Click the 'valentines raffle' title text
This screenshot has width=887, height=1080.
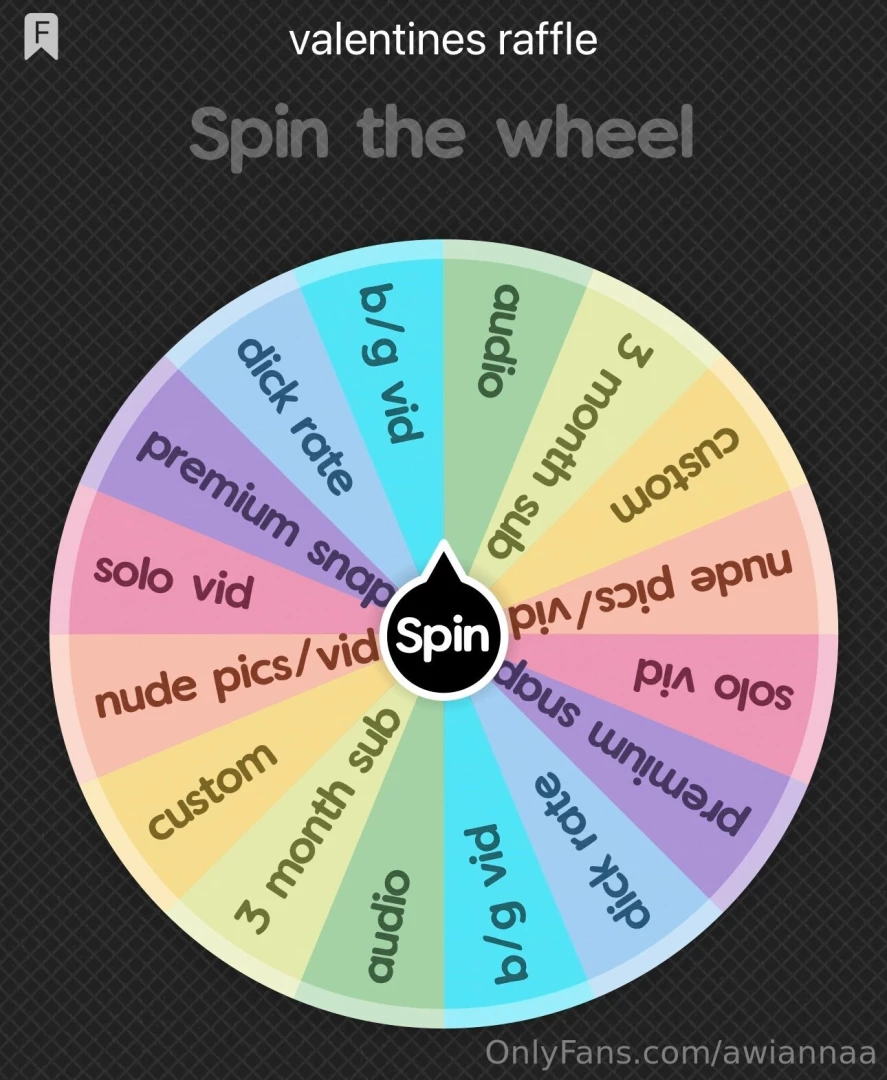(443, 40)
